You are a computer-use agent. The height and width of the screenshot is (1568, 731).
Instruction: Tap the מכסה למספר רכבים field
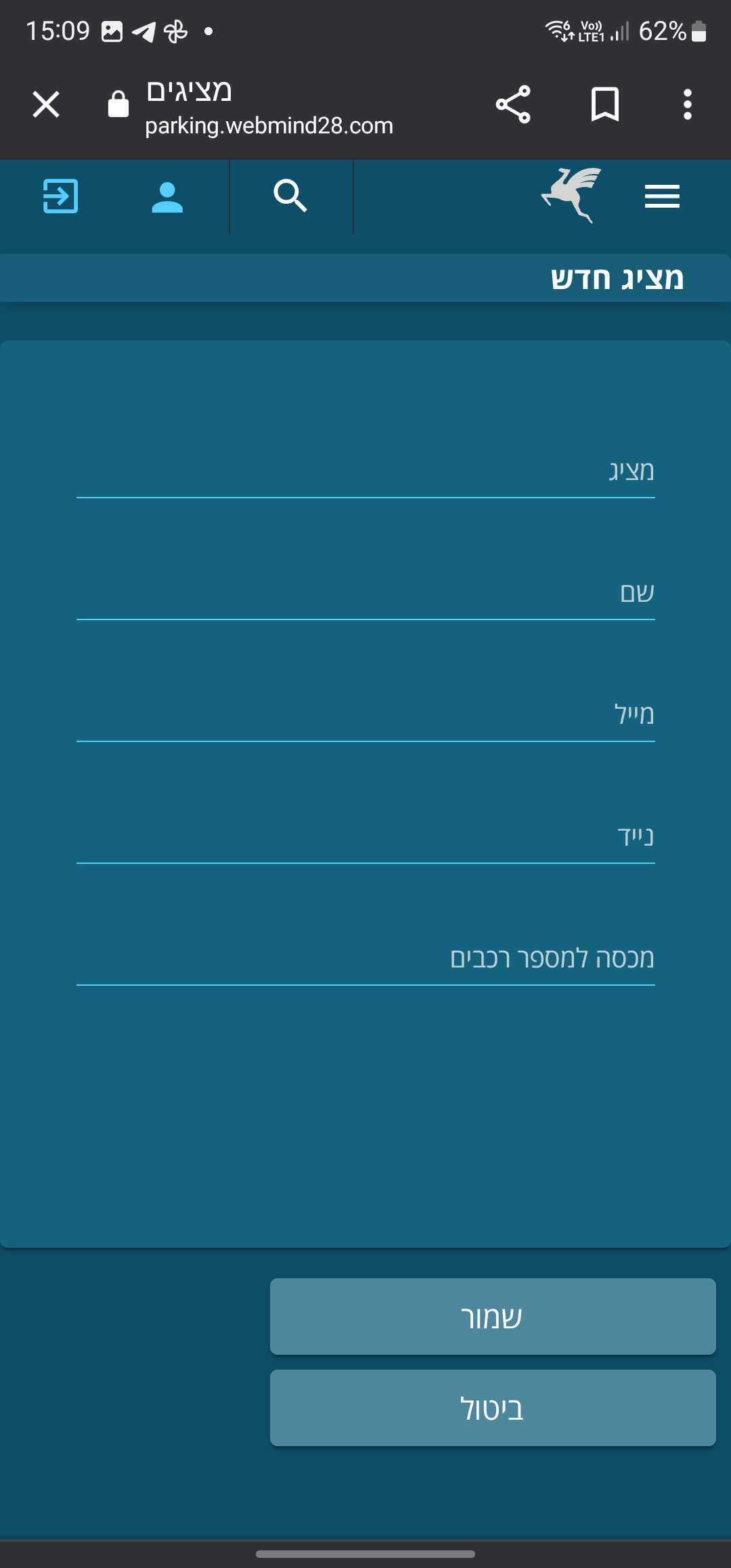point(365,959)
